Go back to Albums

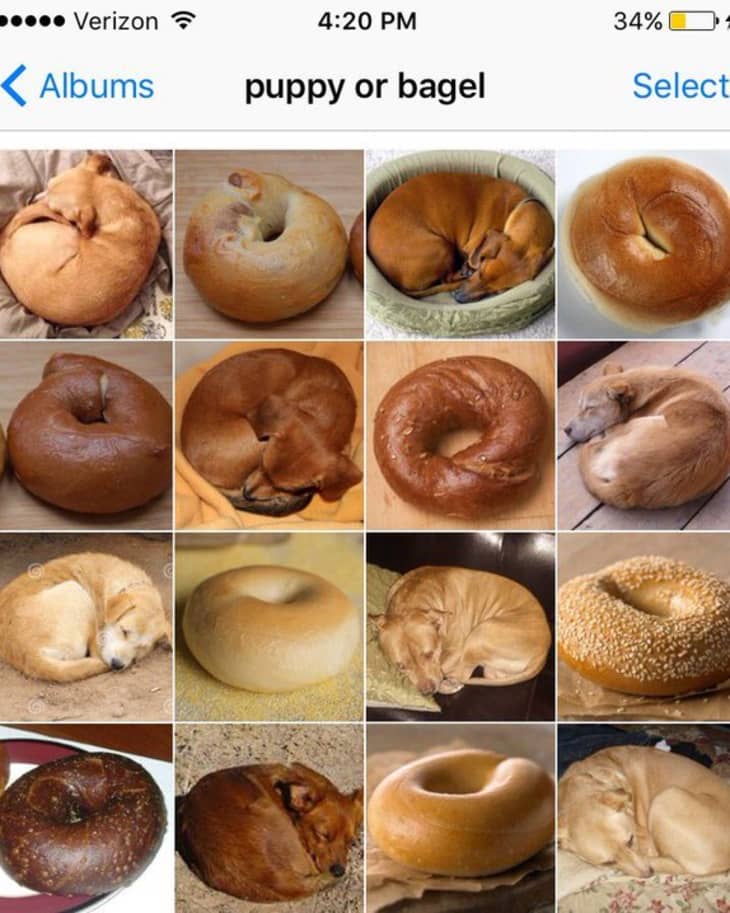tap(78, 87)
